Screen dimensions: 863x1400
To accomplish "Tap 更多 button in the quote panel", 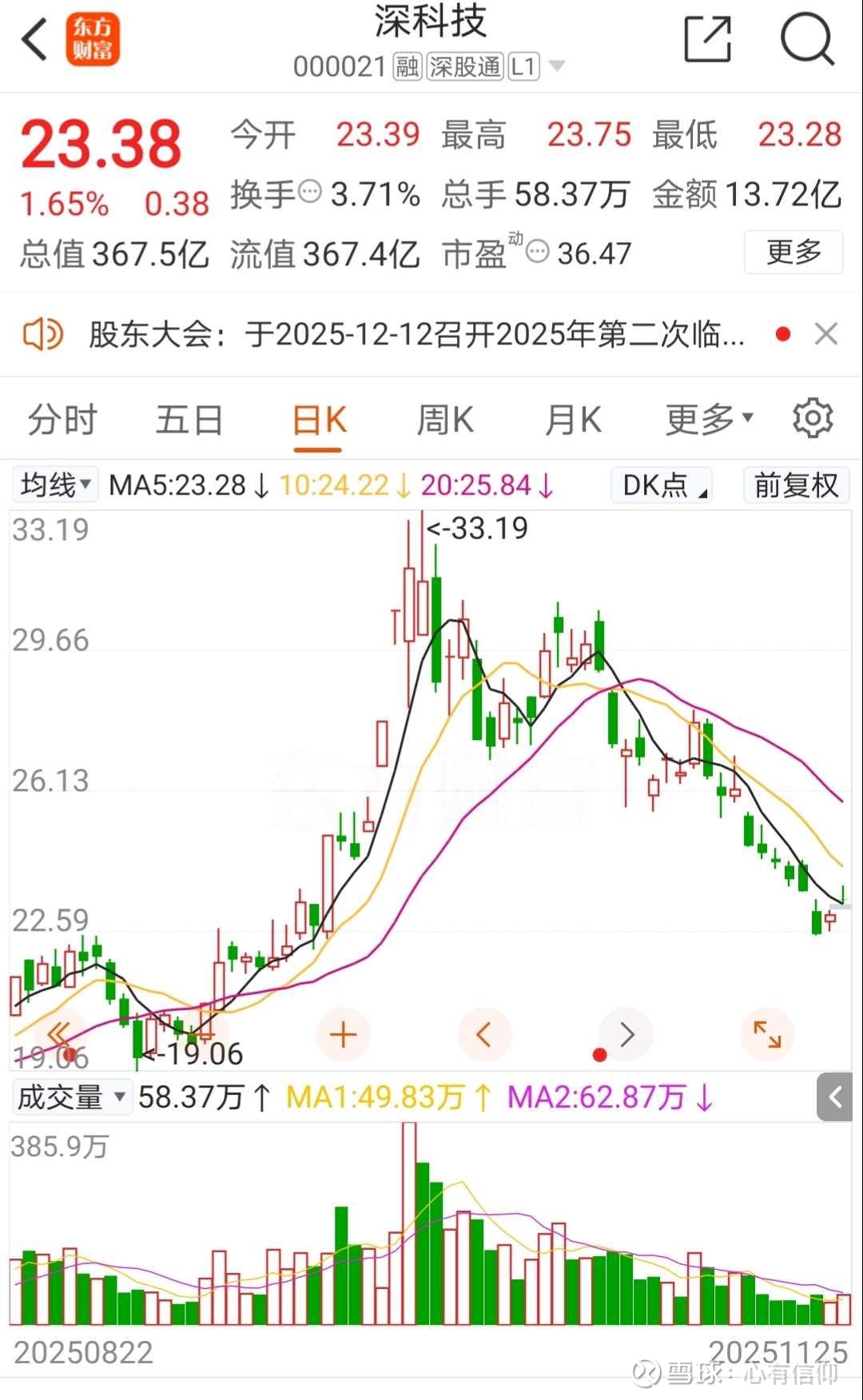I will 793,253.
